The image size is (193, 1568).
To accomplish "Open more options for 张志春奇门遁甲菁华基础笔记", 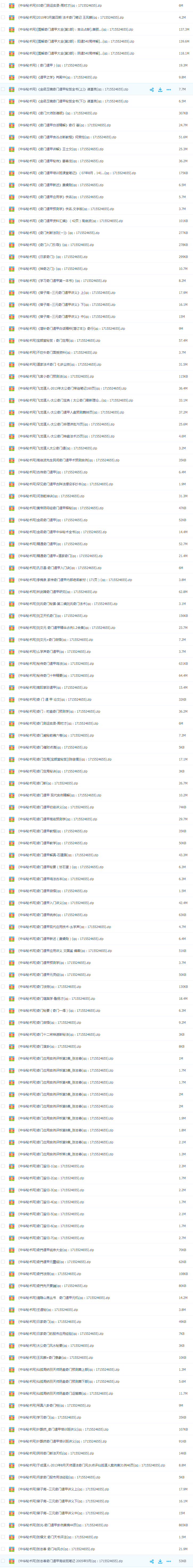I will [x=169, y=1561].
